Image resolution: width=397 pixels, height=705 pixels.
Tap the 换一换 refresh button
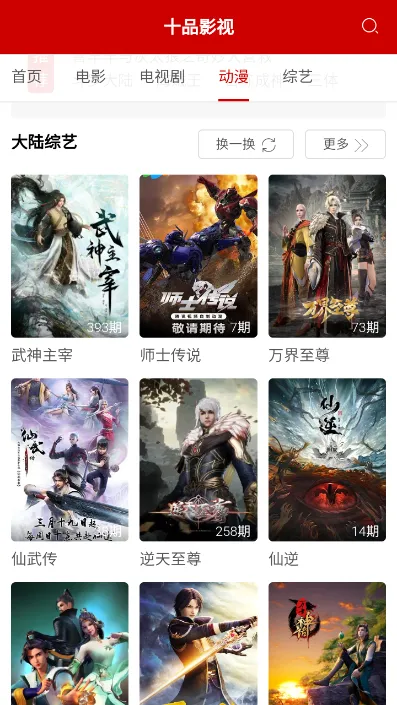click(x=246, y=144)
